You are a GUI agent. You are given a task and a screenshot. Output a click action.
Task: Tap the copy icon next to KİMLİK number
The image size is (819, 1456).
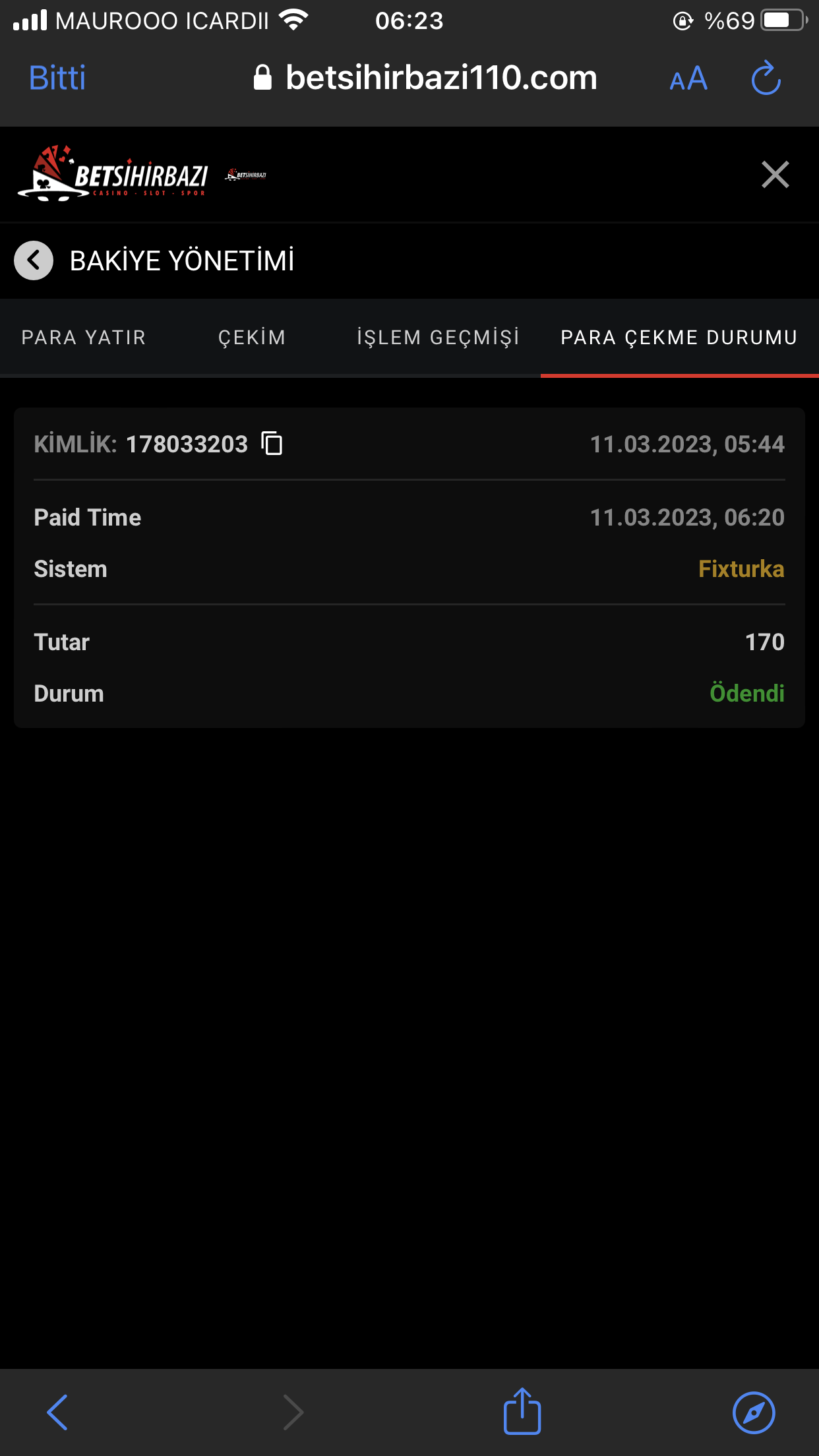(x=271, y=444)
